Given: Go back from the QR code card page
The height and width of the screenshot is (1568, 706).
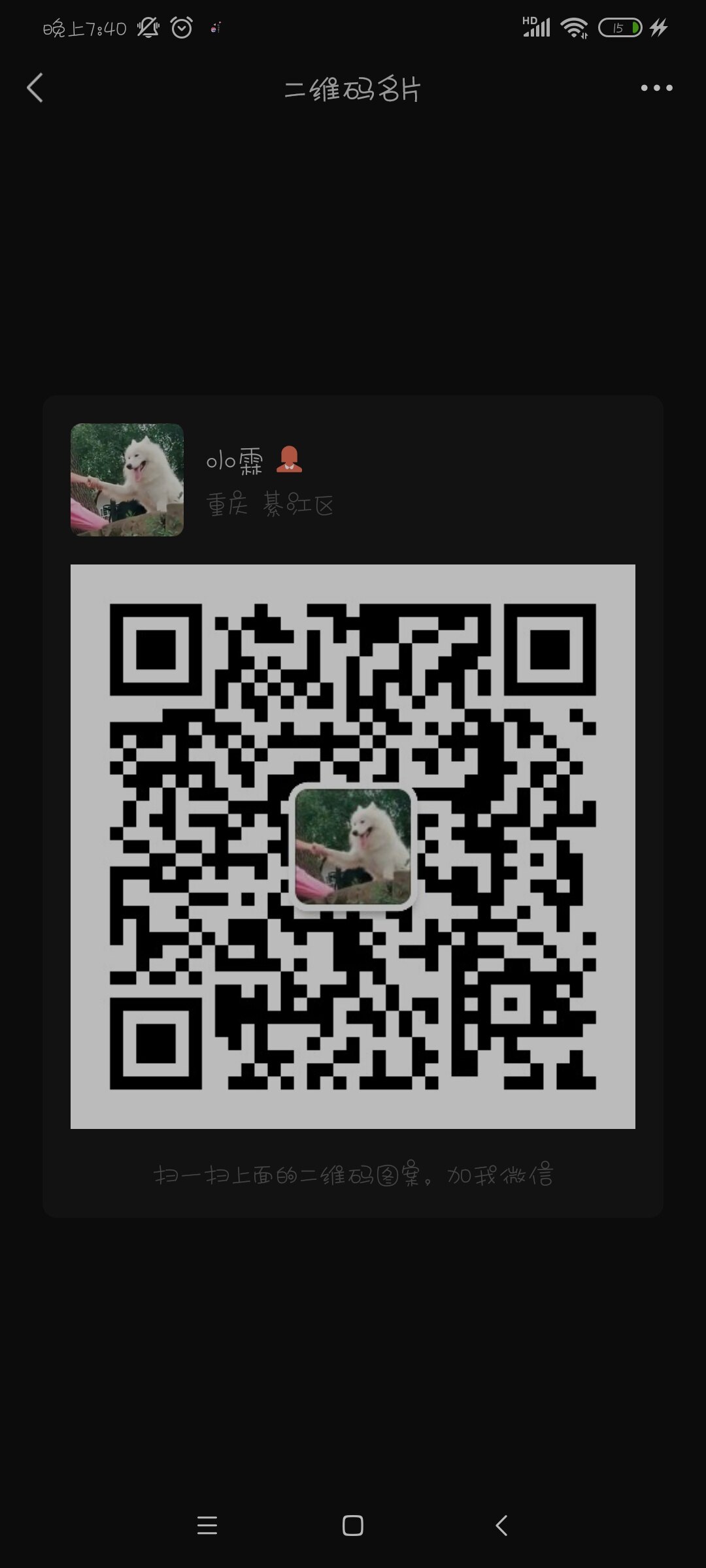Looking at the screenshot, I should (x=35, y=88).
